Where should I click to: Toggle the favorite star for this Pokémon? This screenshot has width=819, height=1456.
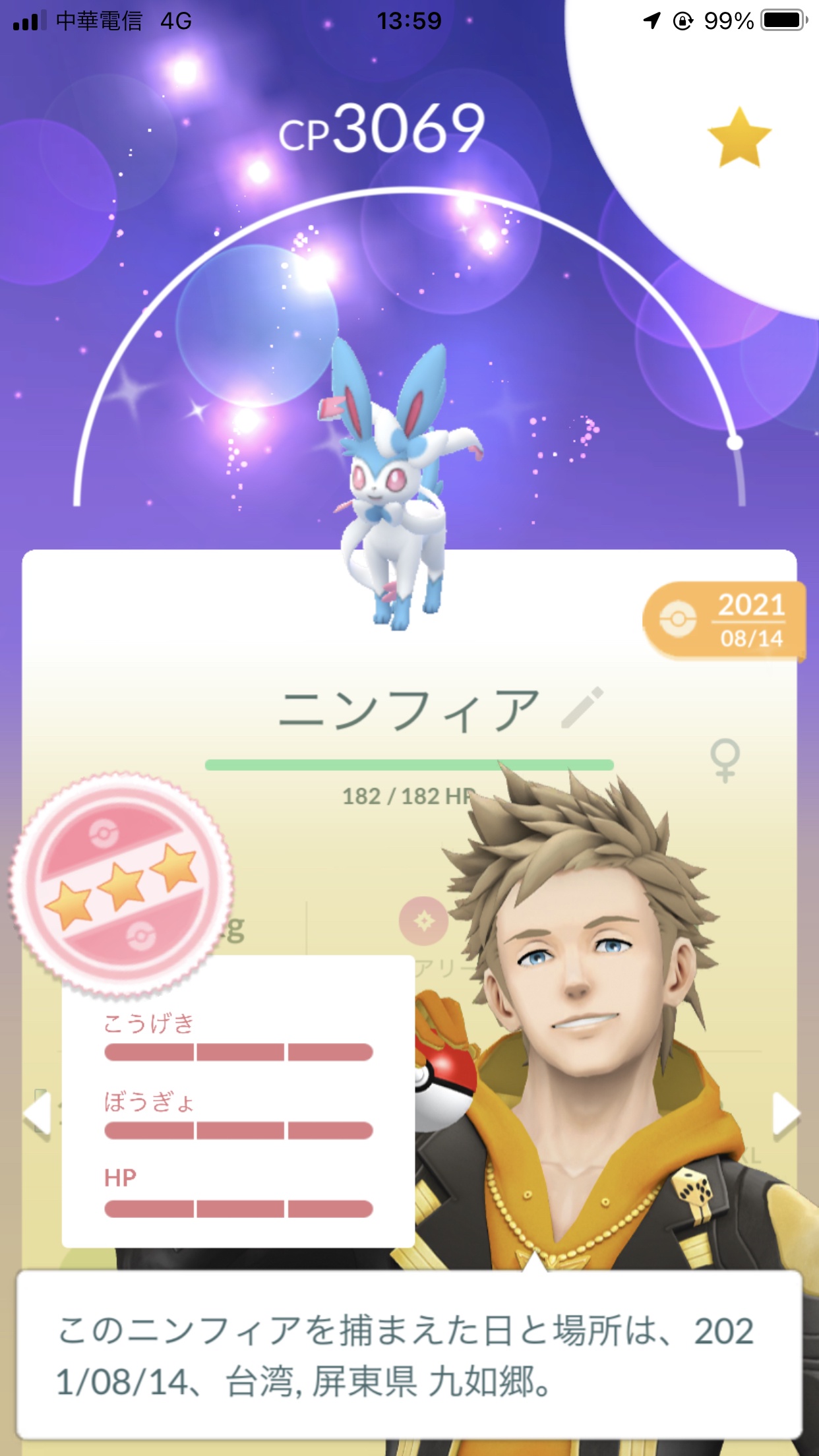(739, 138)
